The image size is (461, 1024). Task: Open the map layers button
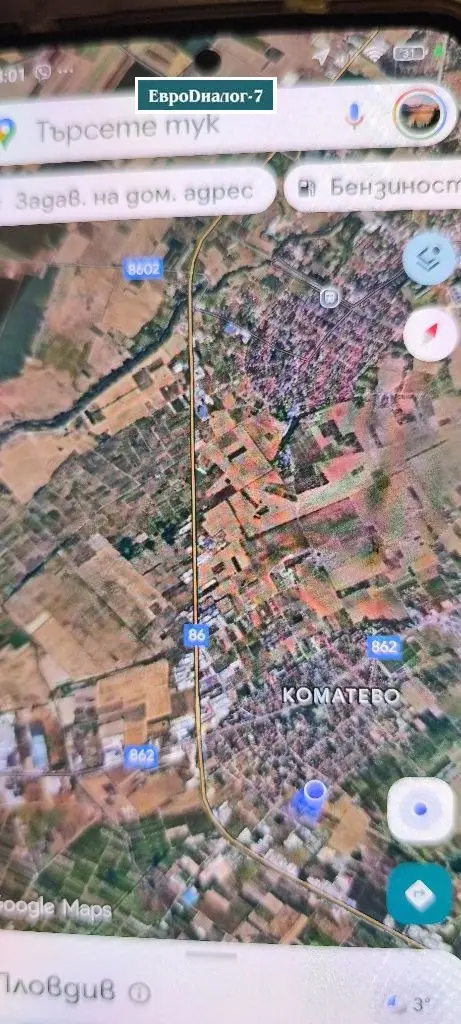pos(429,259)
